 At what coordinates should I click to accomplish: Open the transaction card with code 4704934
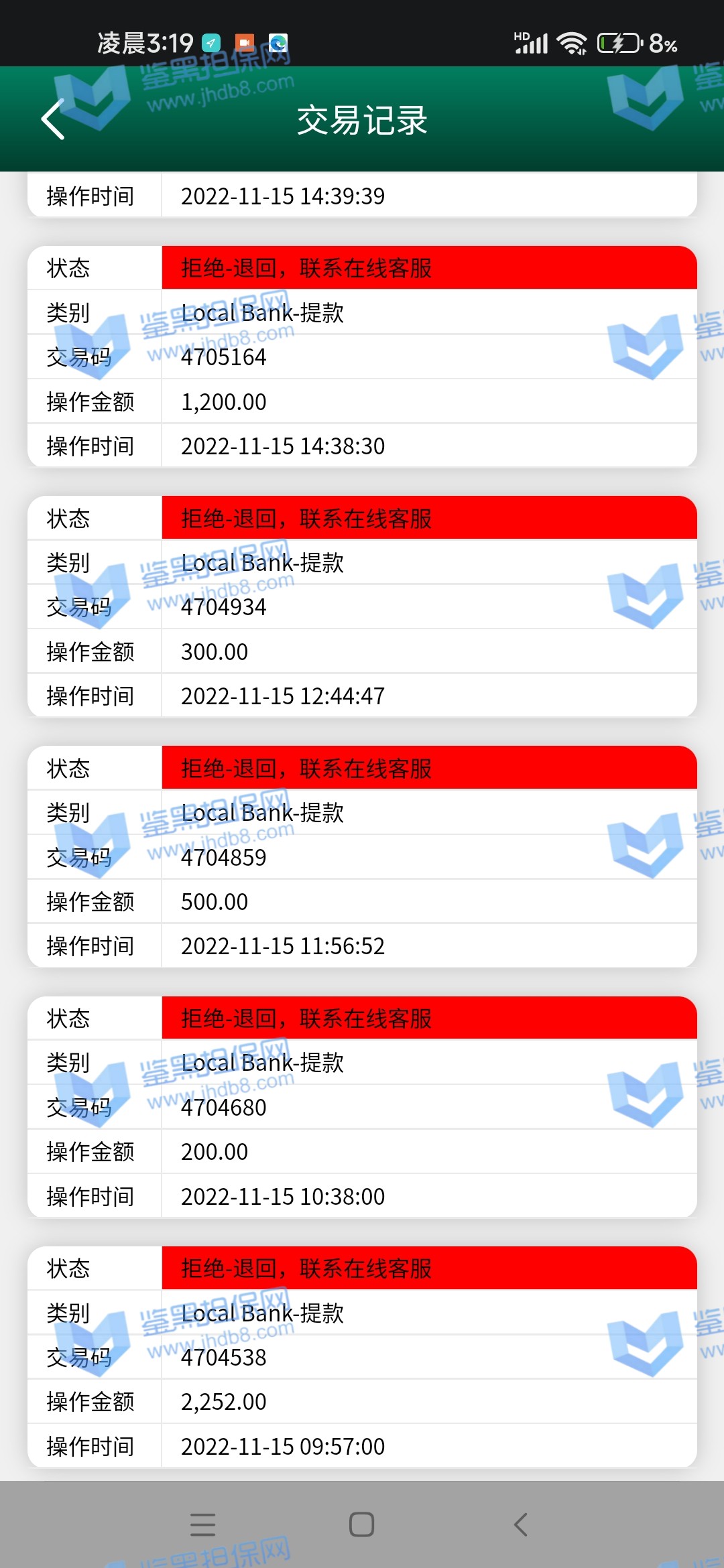point(362,607)
